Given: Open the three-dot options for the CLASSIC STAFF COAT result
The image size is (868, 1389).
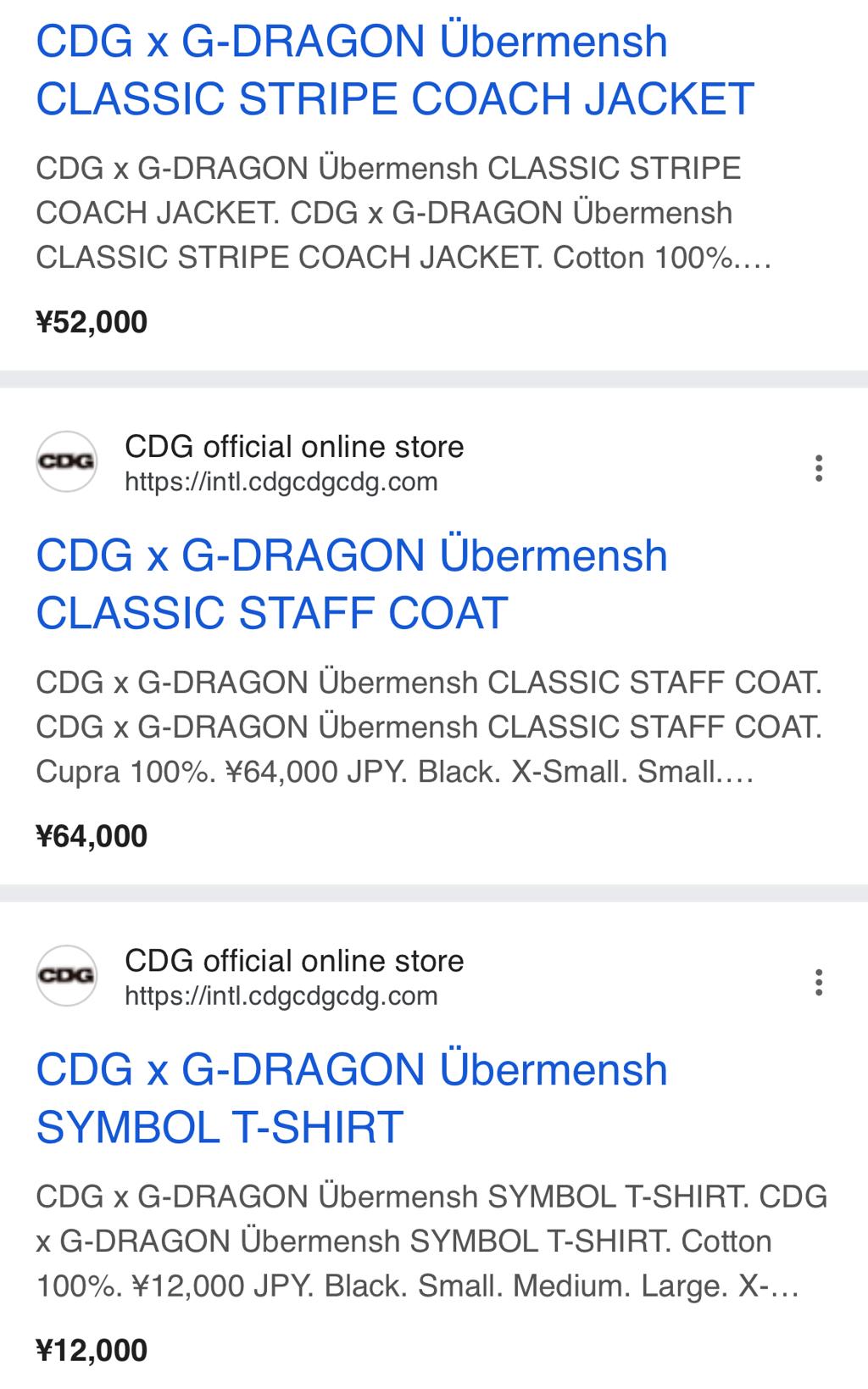Looking at the screenshot, I should pos(819,469).
